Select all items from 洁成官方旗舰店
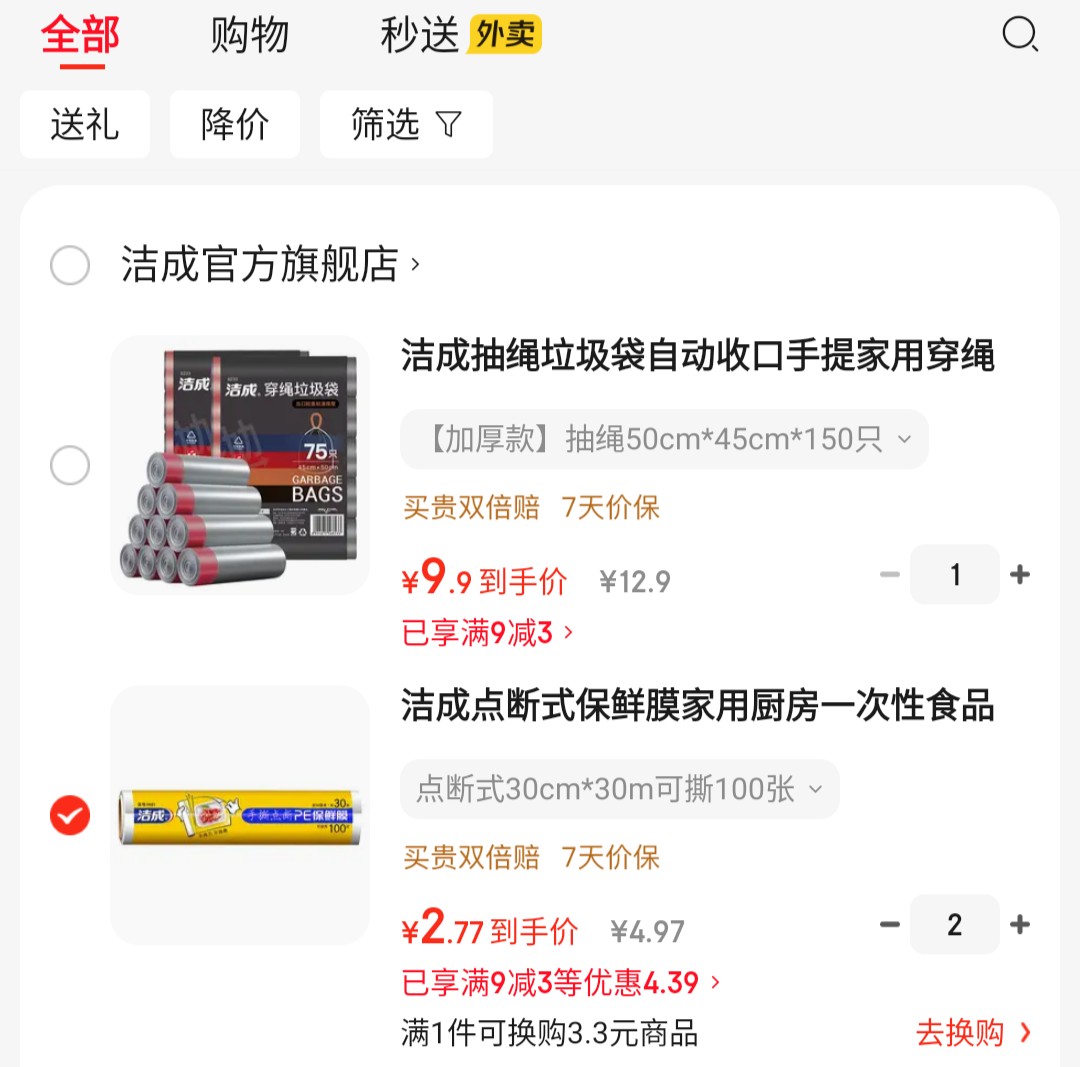Viewport: 1080px width, 1067px height. pos(70,266)
